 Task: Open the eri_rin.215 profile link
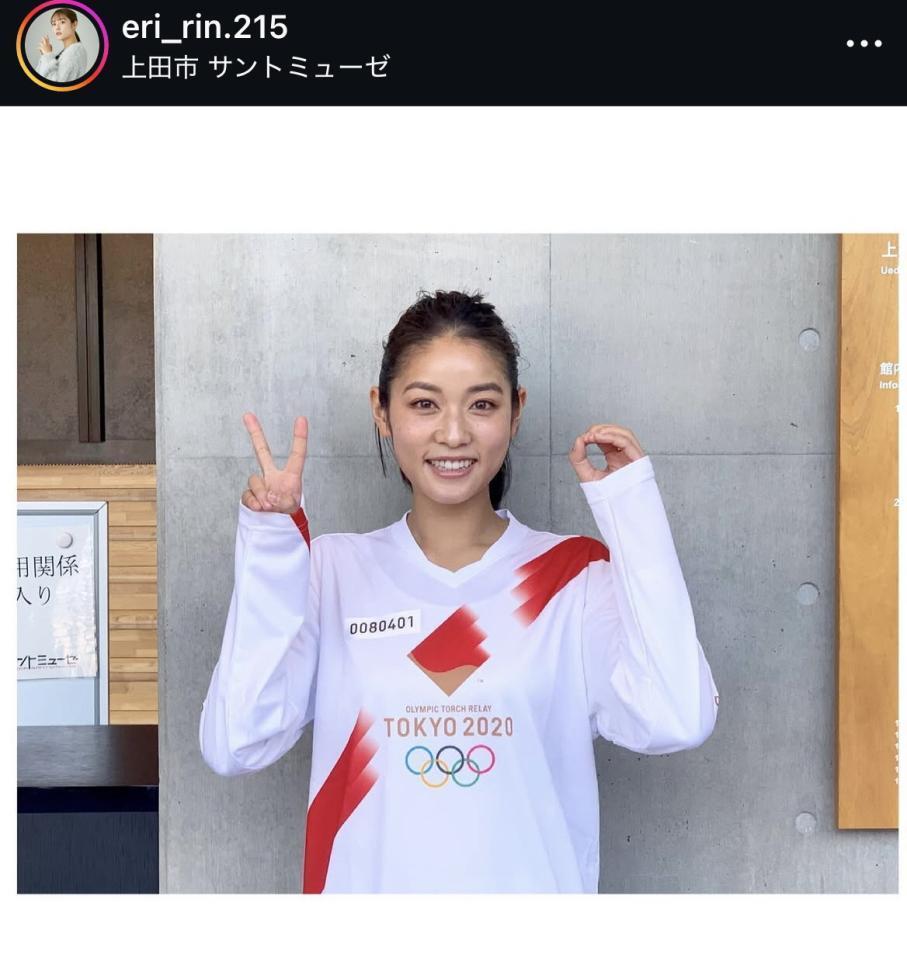[204, 27]
